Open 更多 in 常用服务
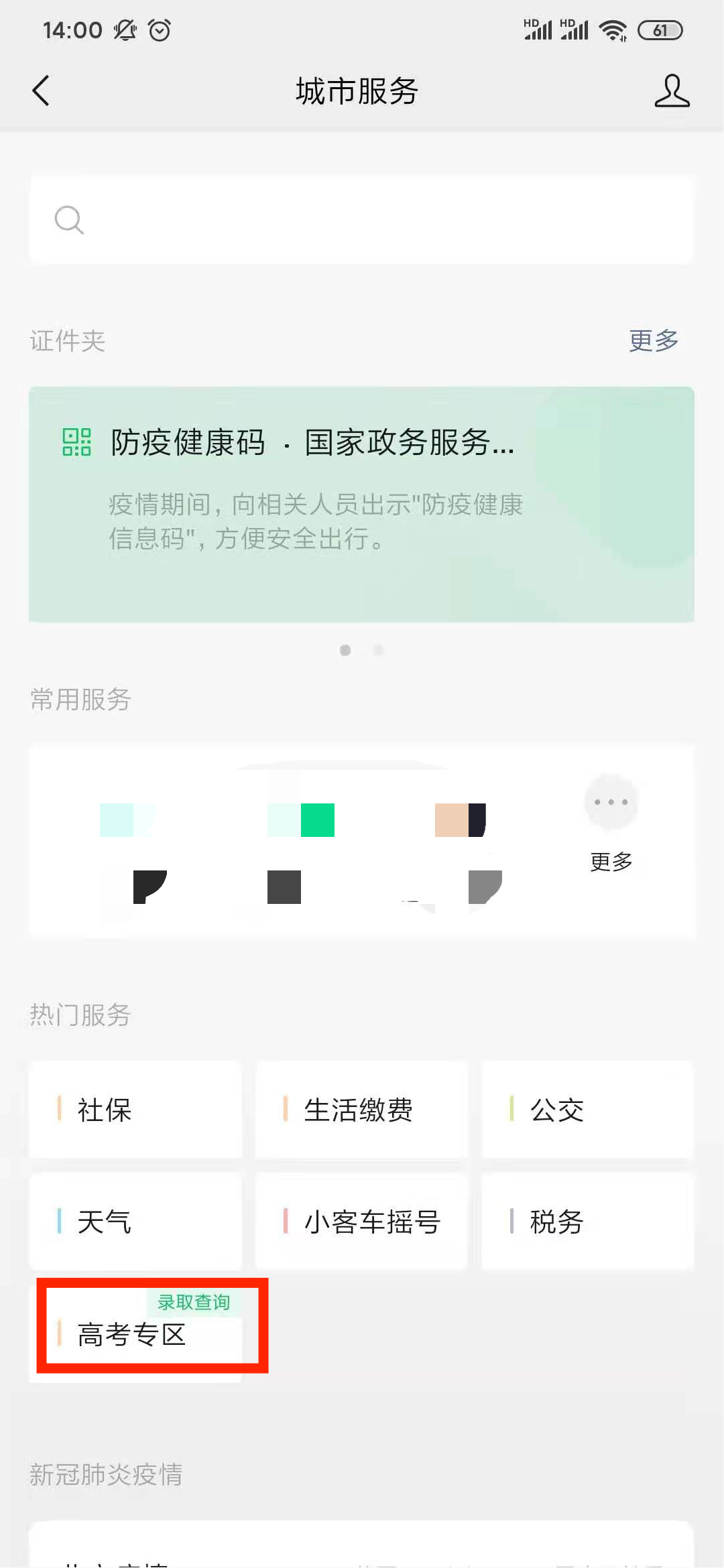This screenshot has height=1568, width=724. [611, 822]
